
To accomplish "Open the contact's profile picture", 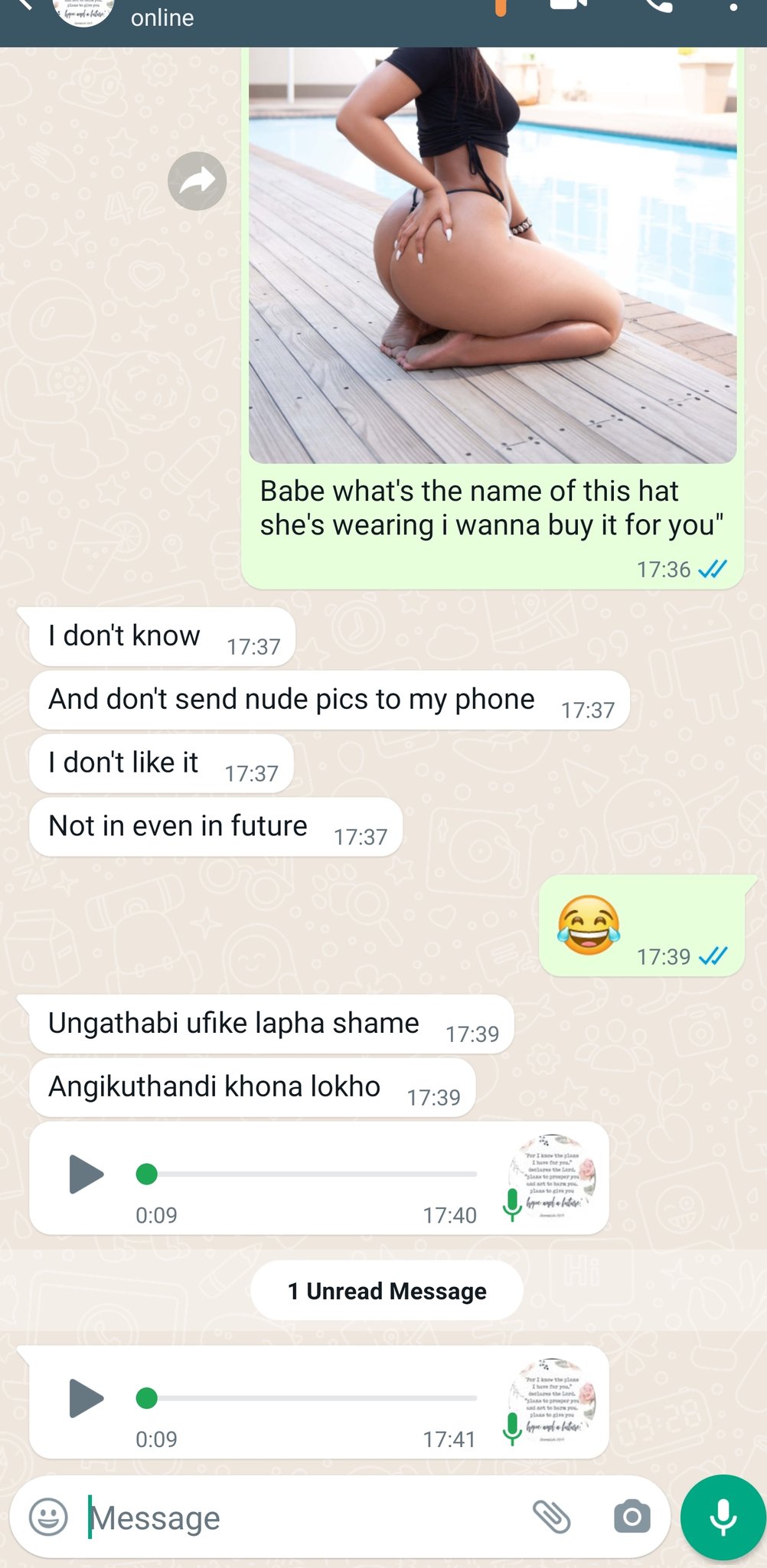I will point(83,9).
